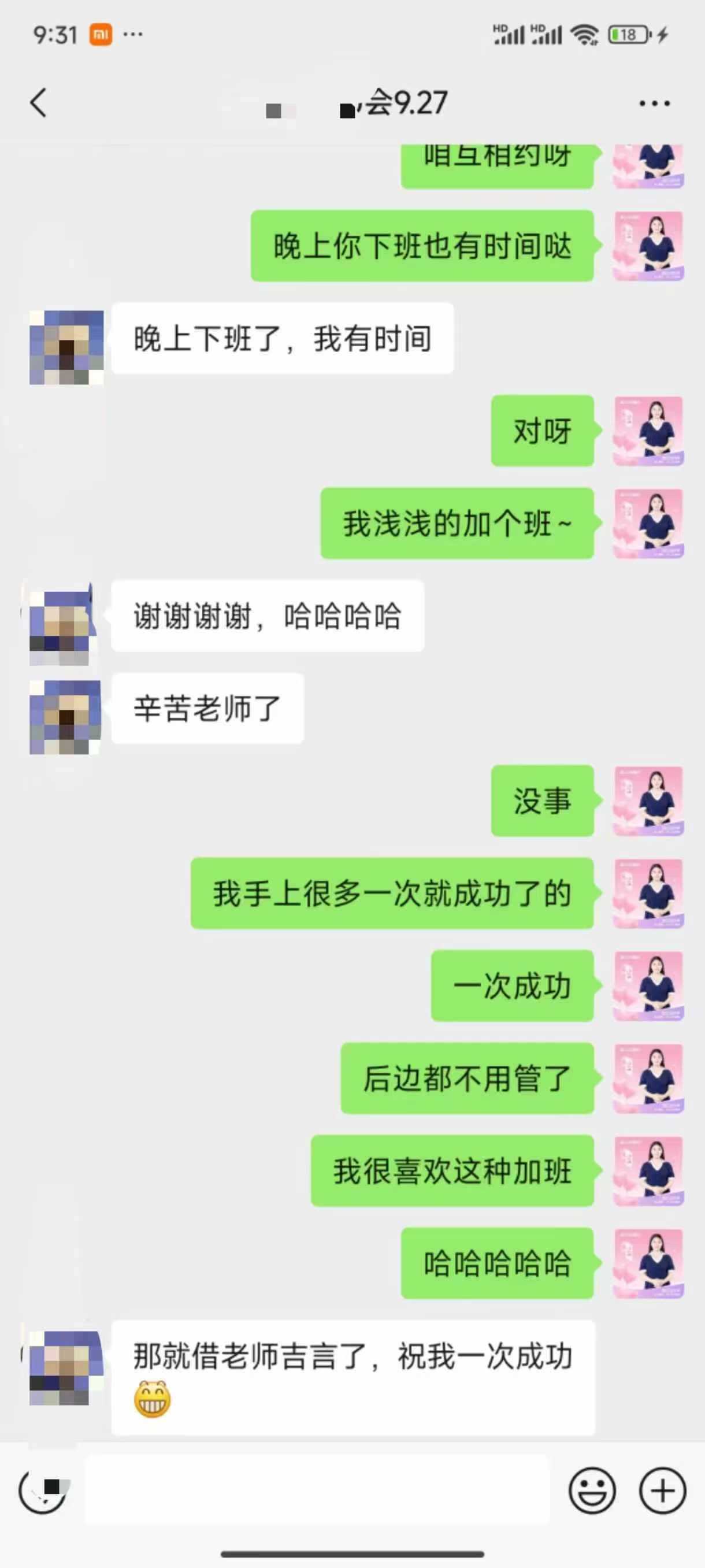Open the chat options three-dot menu
The height and width of the screenshot is (1568, 705).
[x=655, y=103]
